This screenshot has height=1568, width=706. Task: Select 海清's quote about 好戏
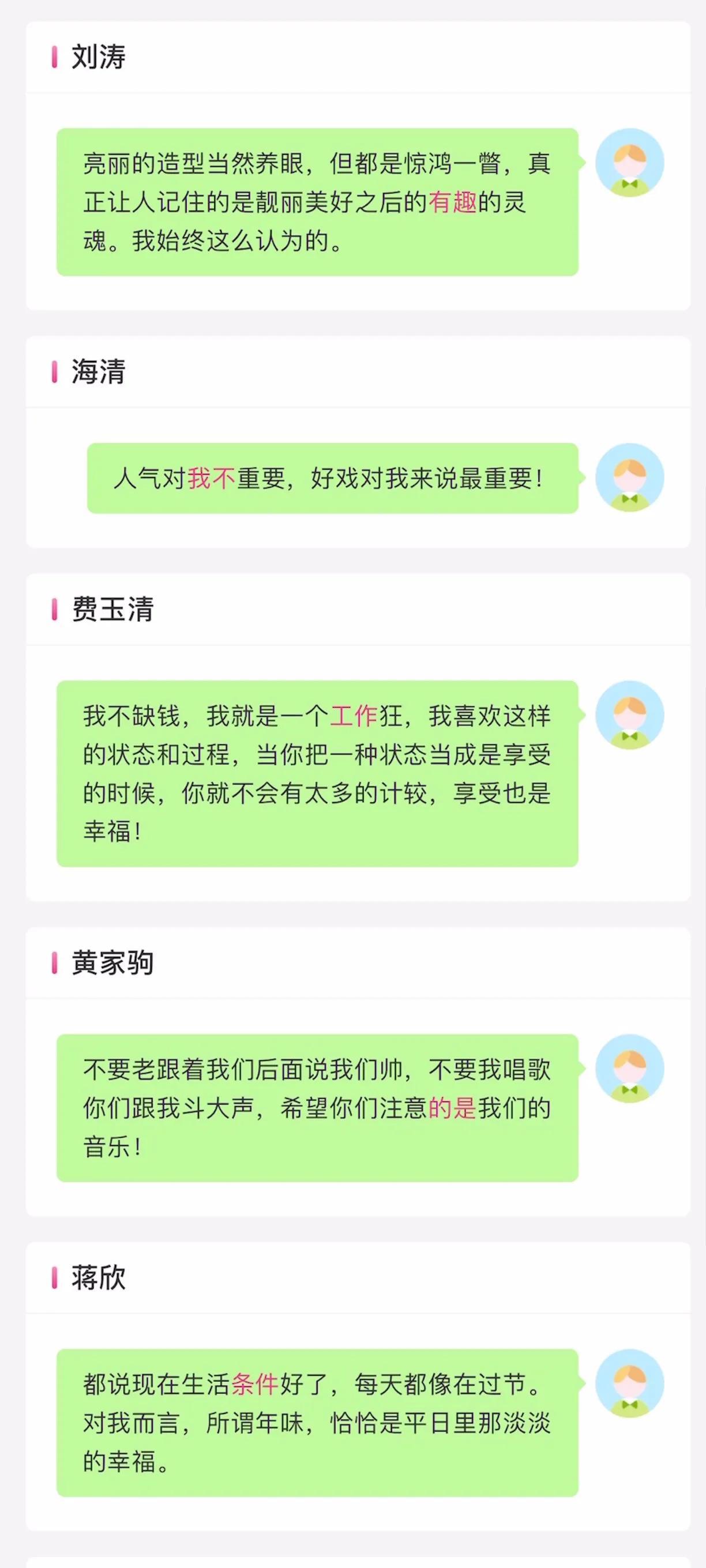pyautogui.click(x=332, y=479)
